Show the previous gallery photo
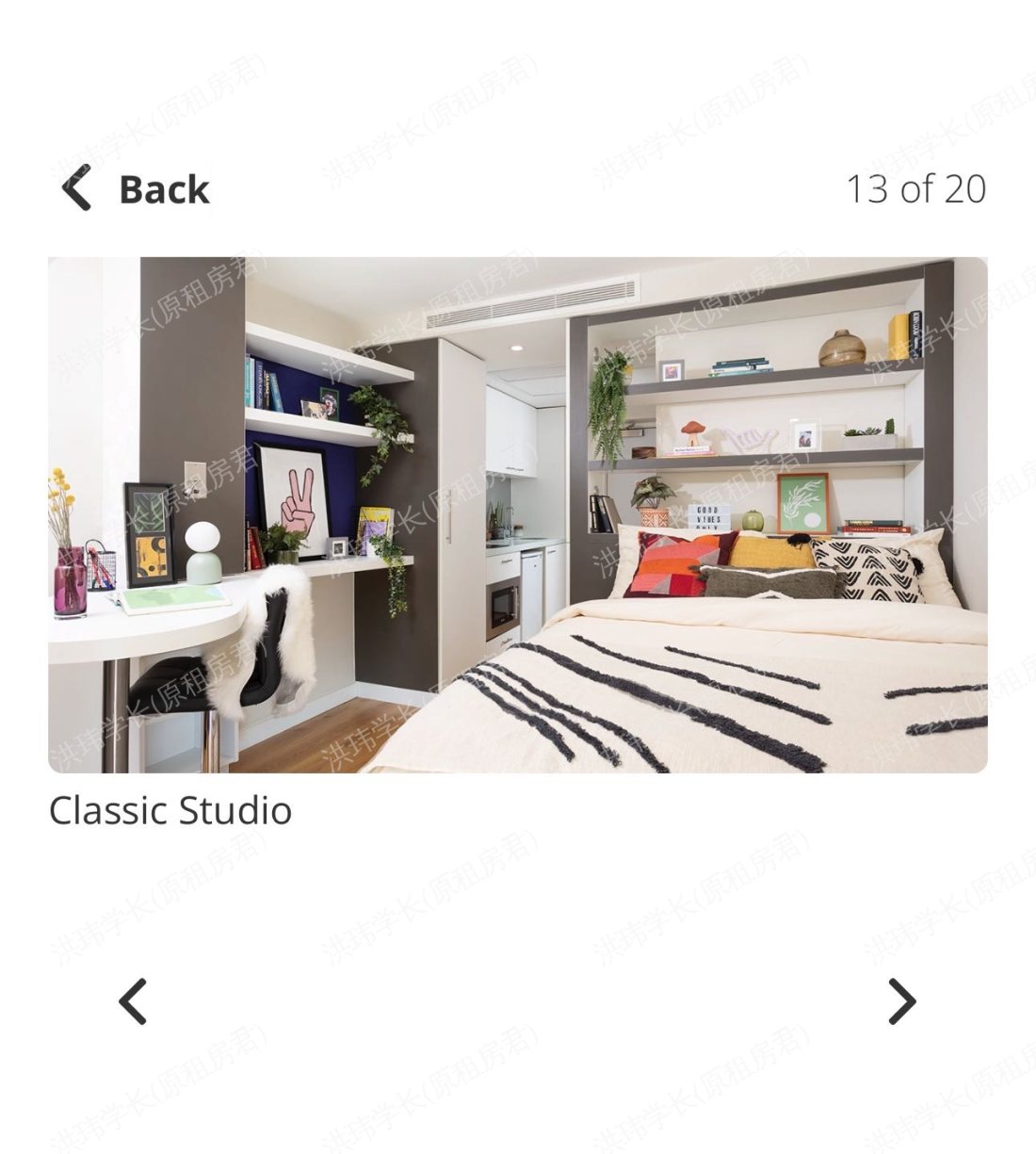Viewport: 1036px width, 1154px height. (133, 1001)
